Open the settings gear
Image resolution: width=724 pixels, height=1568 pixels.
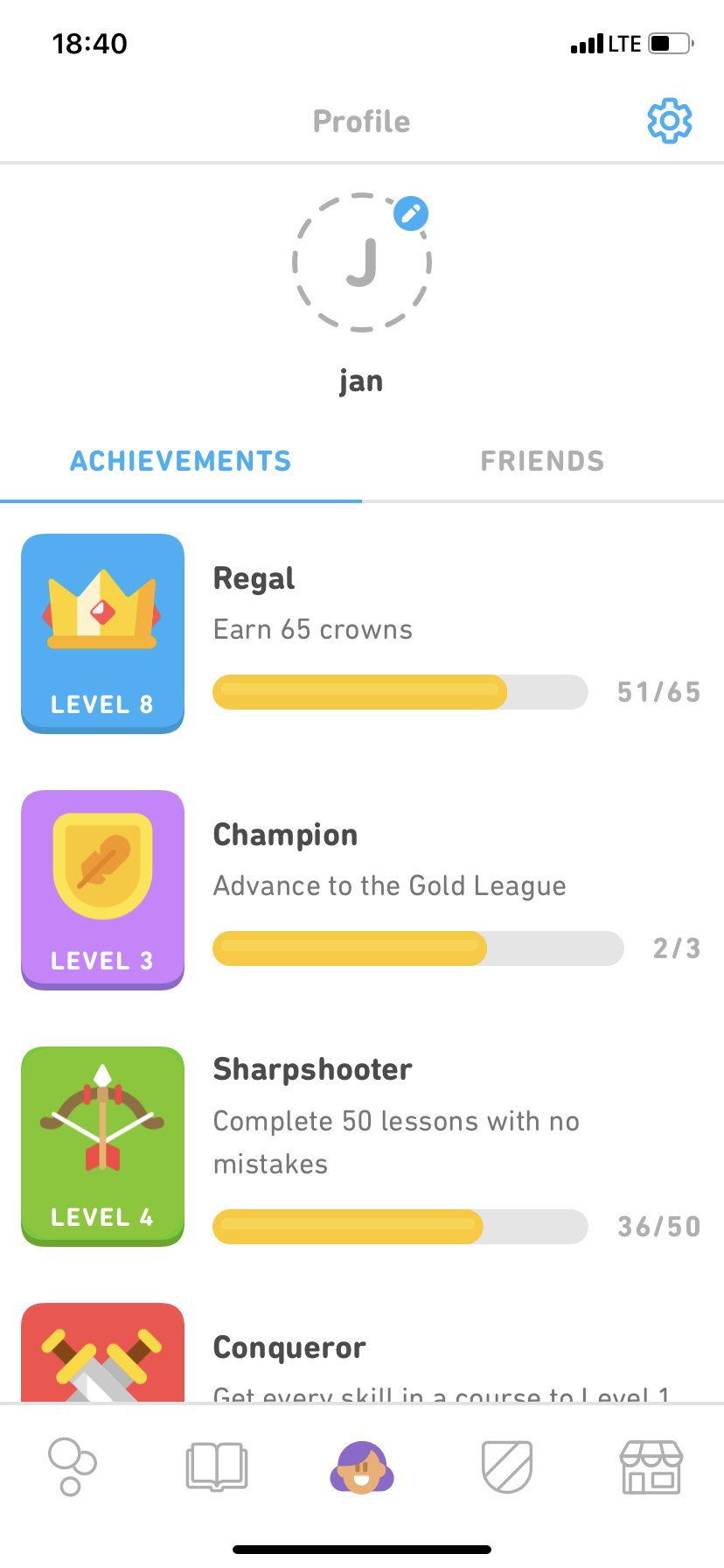point(669,122)
